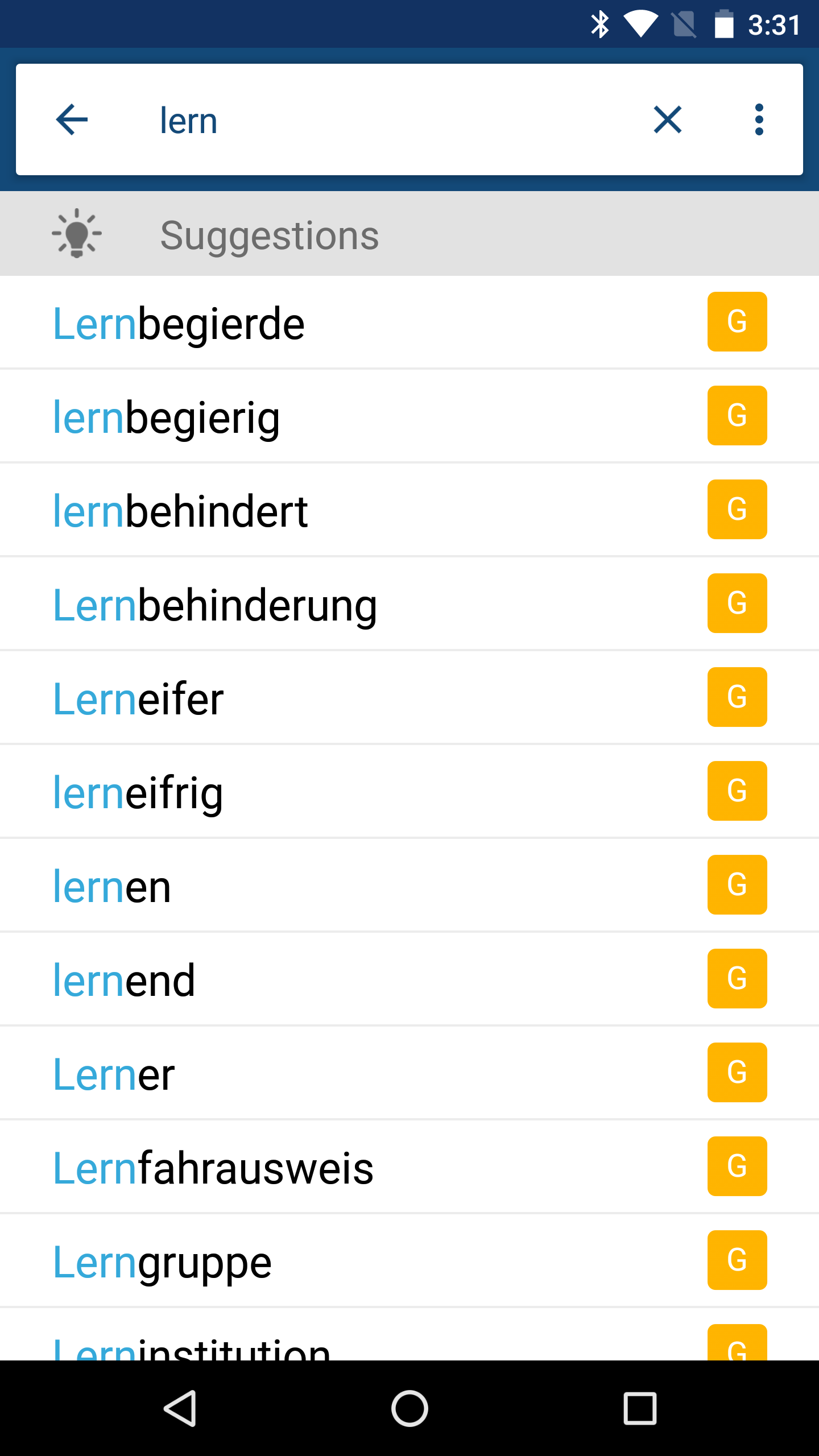Screen dimensions: 819x1456
Task: Clear the search text with X
Action: pos(668,119)
